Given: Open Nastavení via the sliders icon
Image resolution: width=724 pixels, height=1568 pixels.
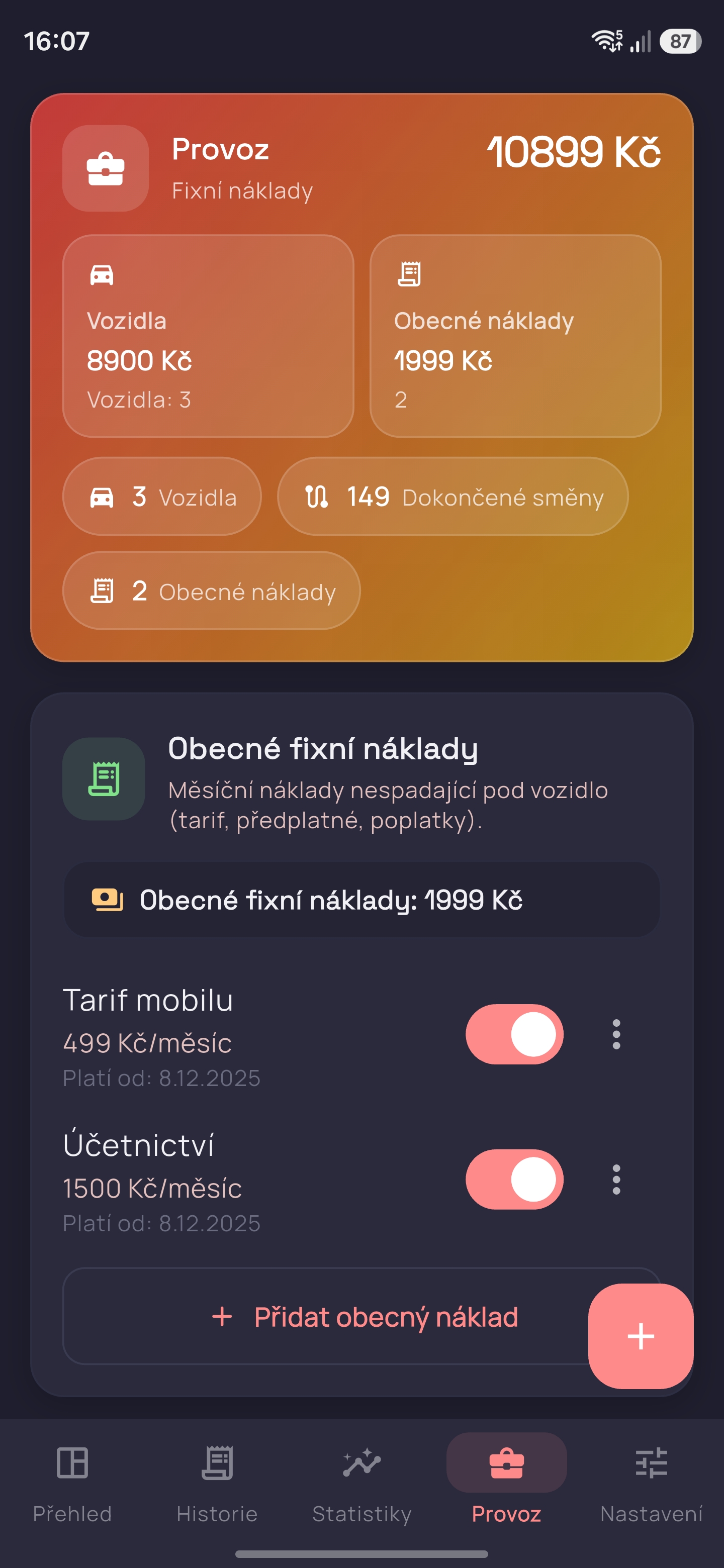Looking at the screenshot, I should (x=652, y=1462).
